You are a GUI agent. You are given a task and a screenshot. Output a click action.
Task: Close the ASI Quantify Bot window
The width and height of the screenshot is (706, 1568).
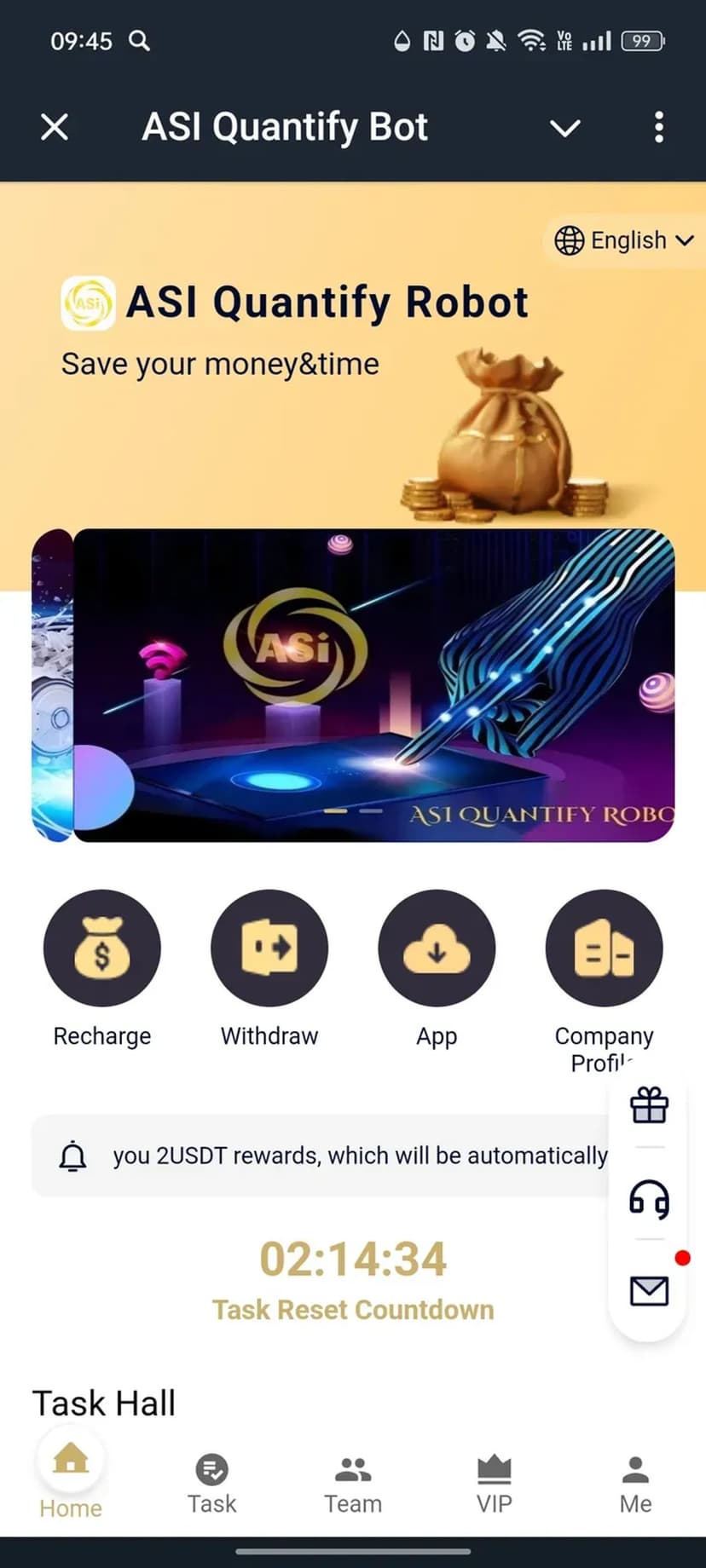click(55, 128)
